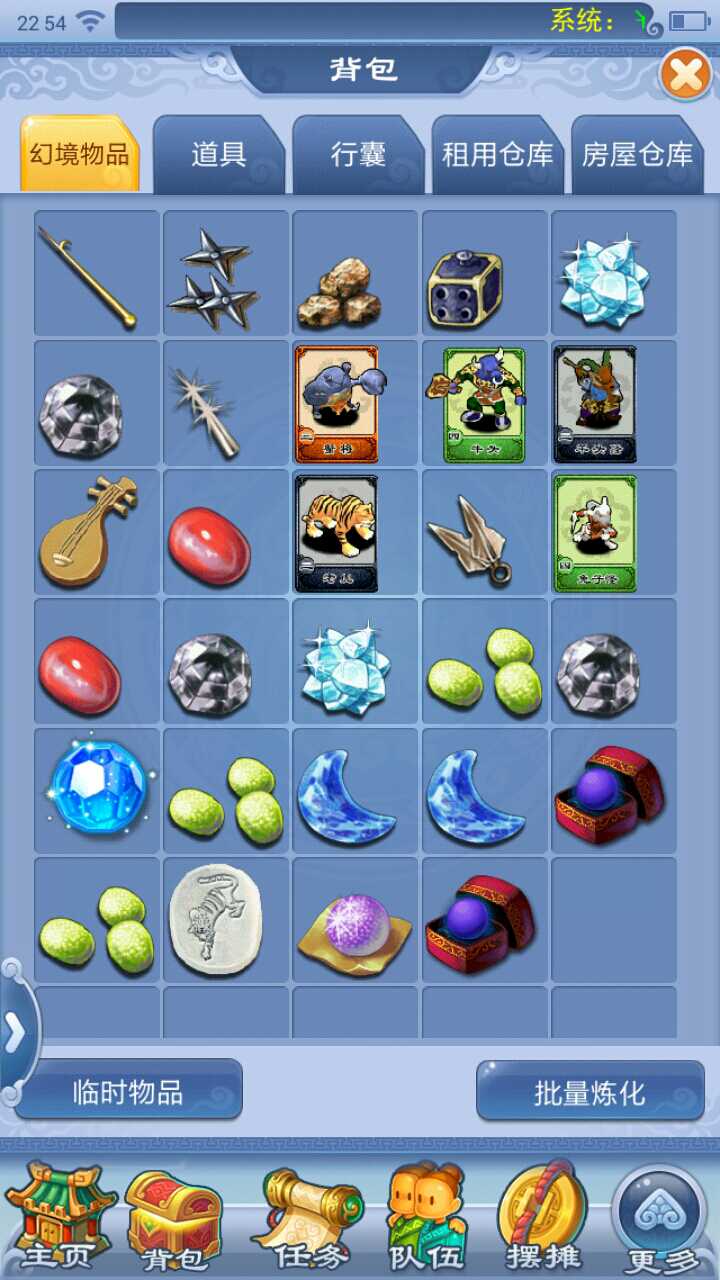The height and width of the screenshot is (1280, 720).
Task: Select the blue sparkling gem item
Action: pyautogui.click(x=97, y=790)
